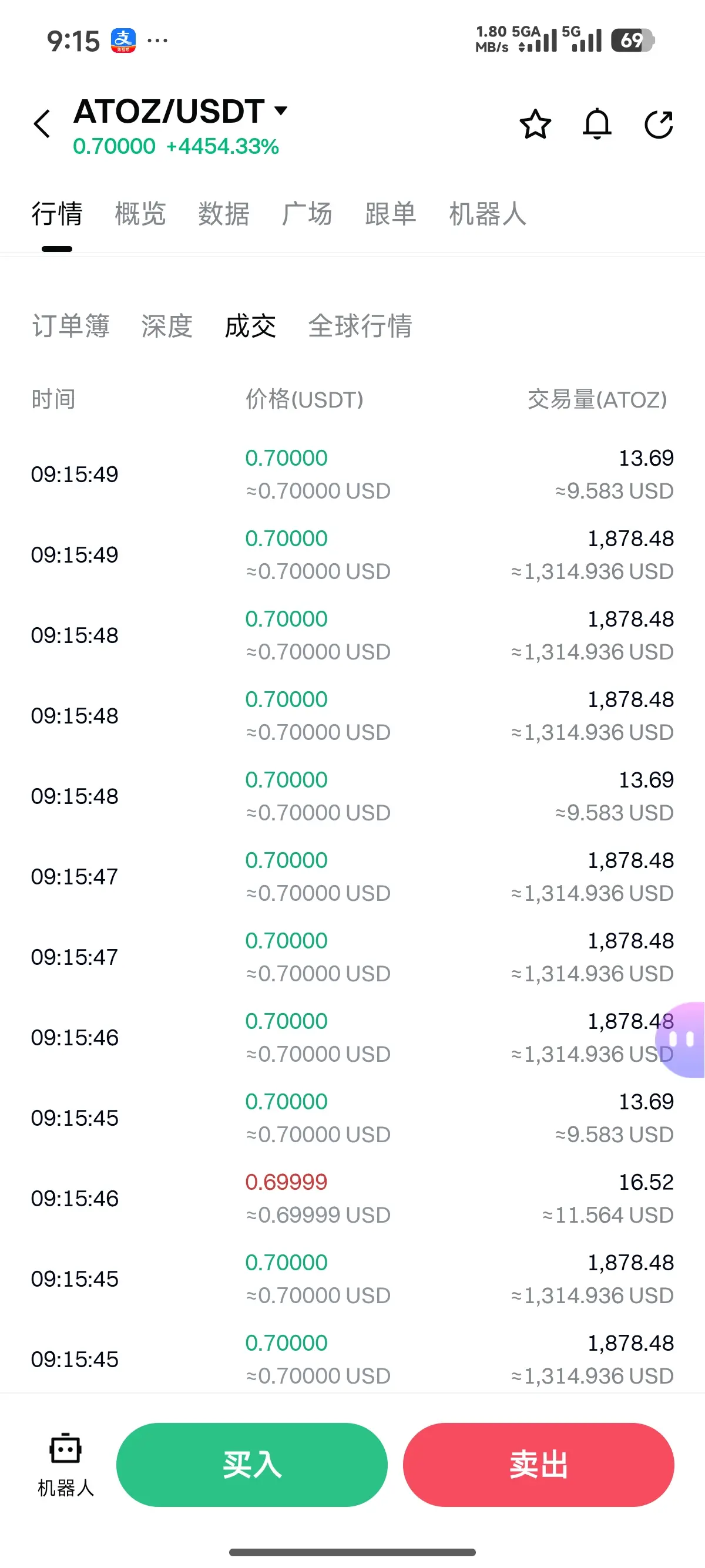Open the 数据 tab
The image size is (705, 1568).
[x=223, y=214]
